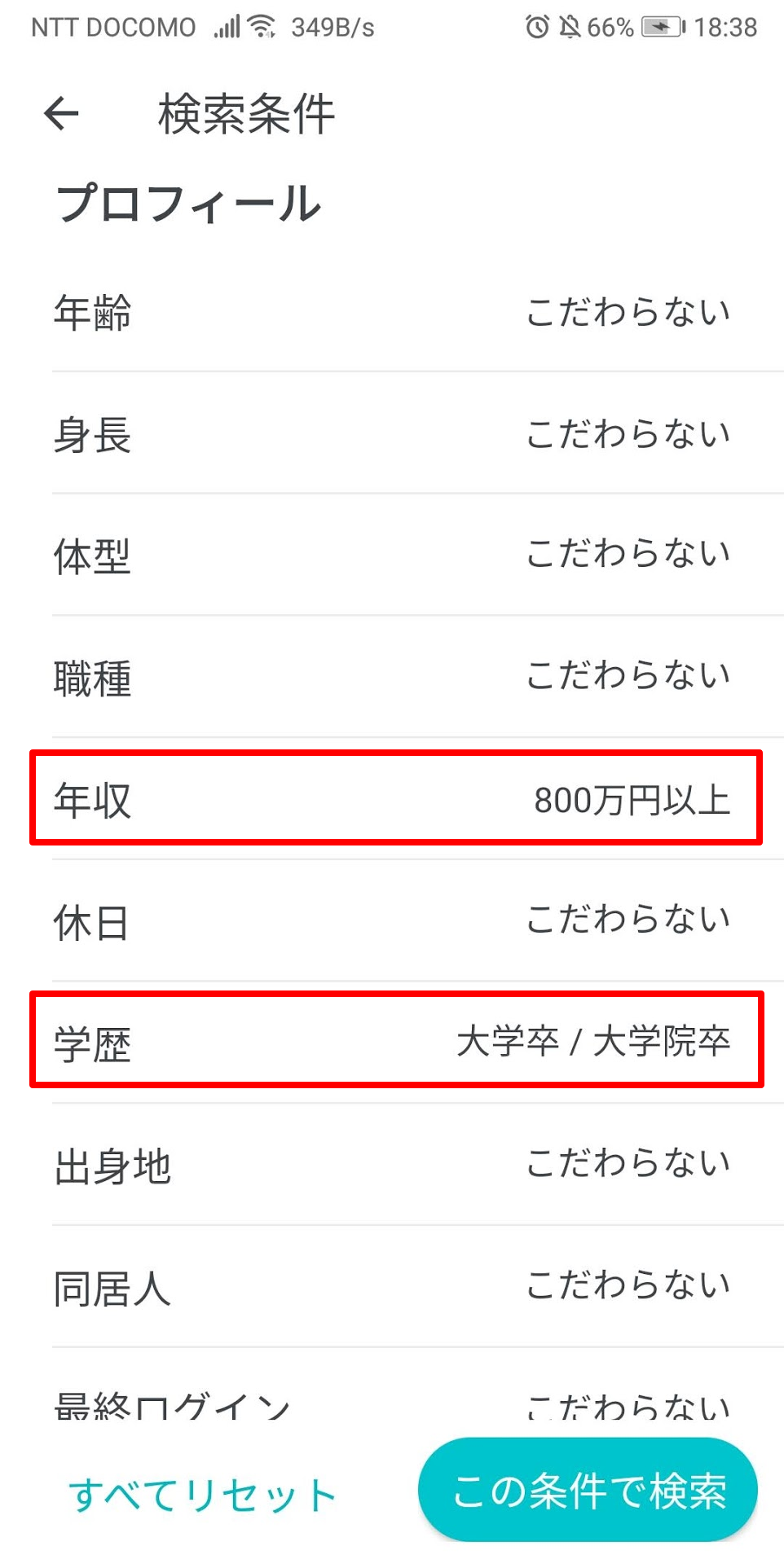Edit the 学歴 大学卒 / 大学院卒 condition
Screen dimensions: 784x1568
[x=392, y=1043]
